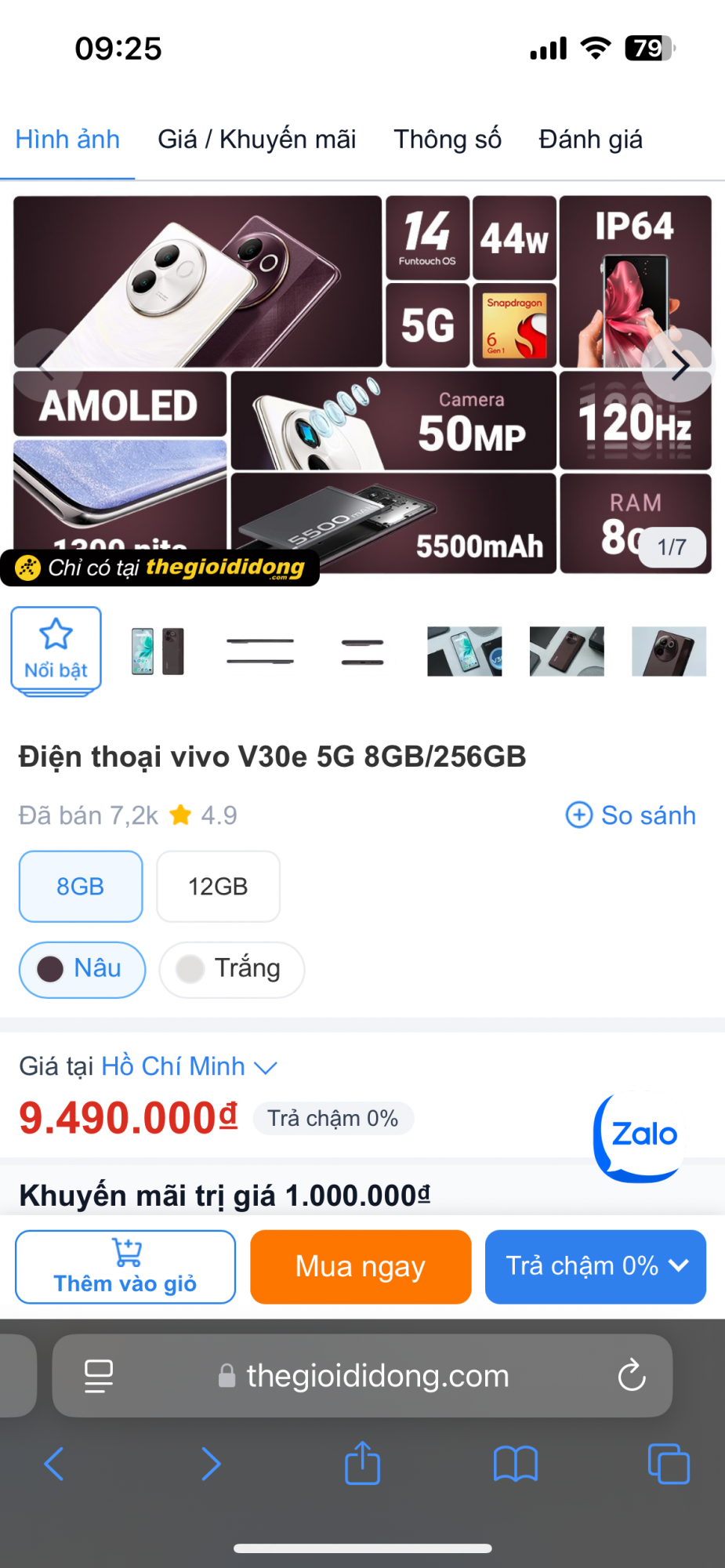Image resolution: width=725 pixels, height=1568 pixels.
Task: Reload the thegioididong.com page
Action: point(631,1376)
